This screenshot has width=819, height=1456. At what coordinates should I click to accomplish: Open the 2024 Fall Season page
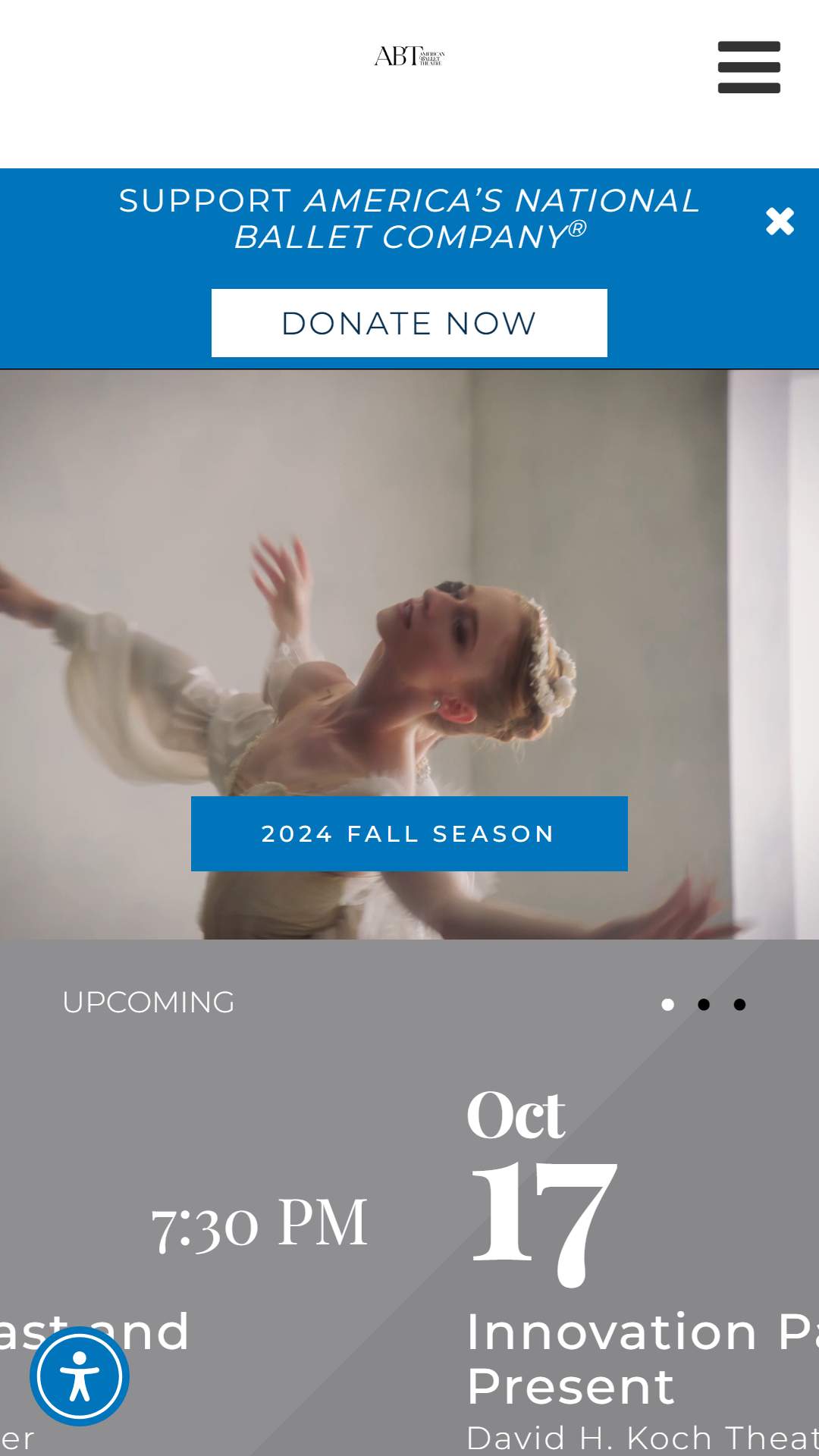point(409,833)
